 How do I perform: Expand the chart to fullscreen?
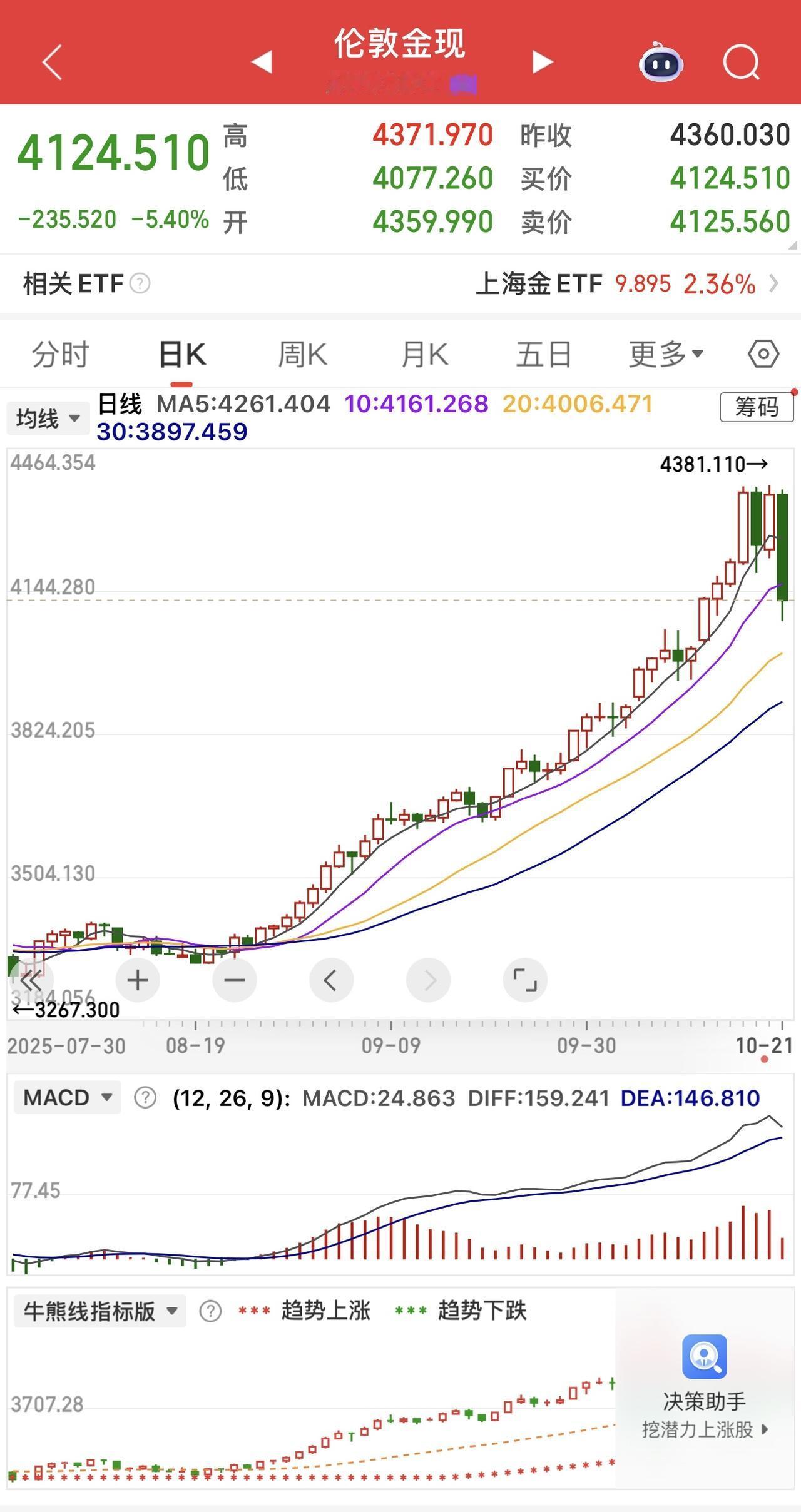point(524,980)
